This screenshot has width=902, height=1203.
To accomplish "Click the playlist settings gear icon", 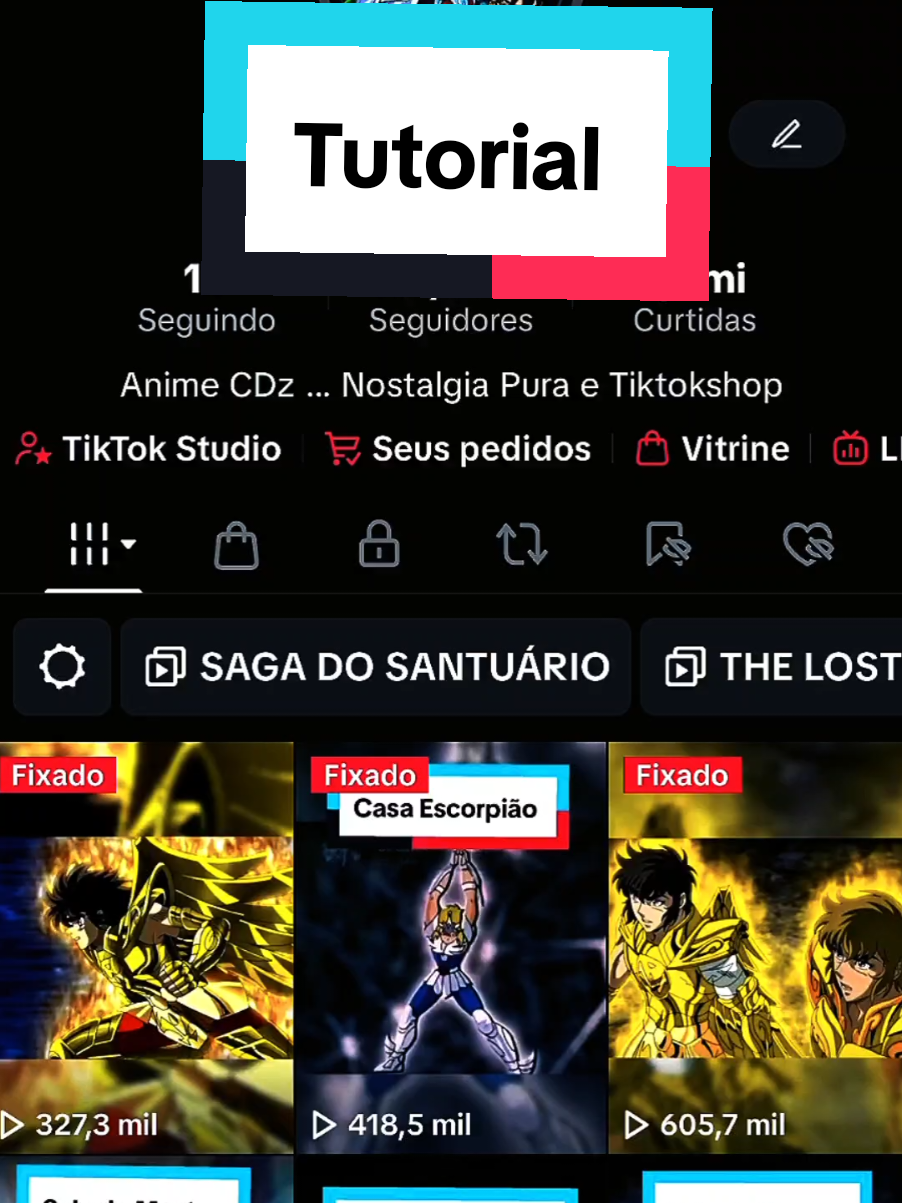I will coord(61,666).
